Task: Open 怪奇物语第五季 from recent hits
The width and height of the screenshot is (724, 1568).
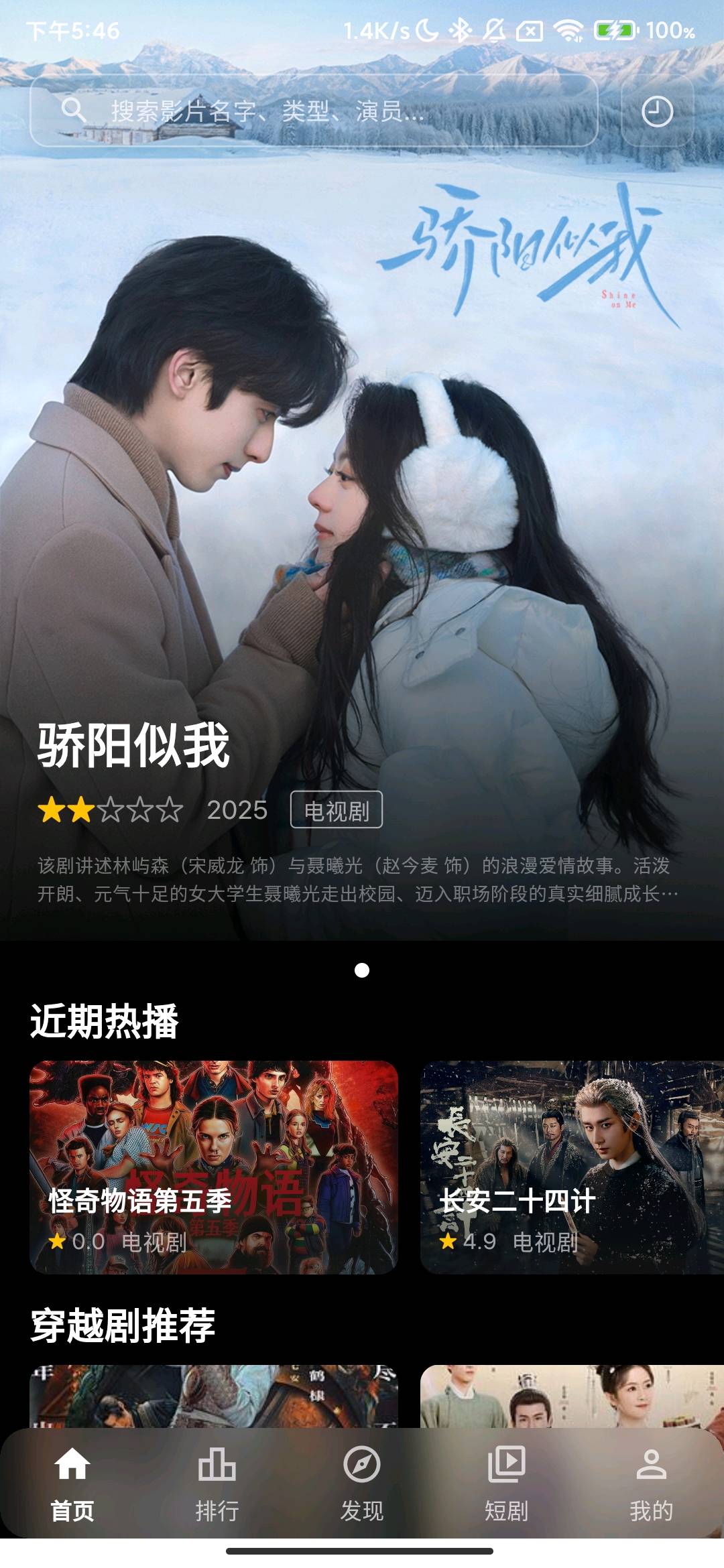Action: [x=214, y=1167]
